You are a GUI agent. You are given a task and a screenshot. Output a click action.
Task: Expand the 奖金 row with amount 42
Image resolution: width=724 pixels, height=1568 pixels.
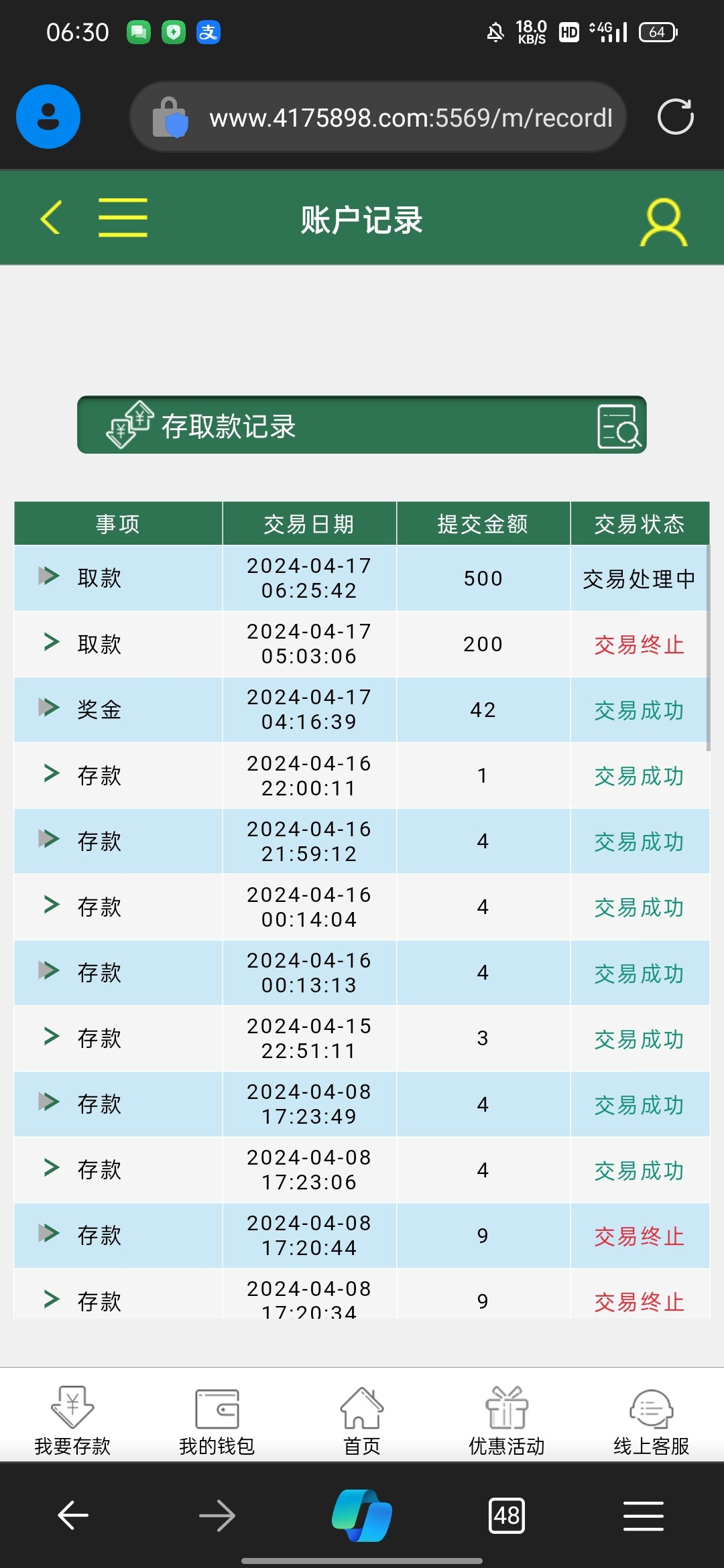tap(49, 708)
